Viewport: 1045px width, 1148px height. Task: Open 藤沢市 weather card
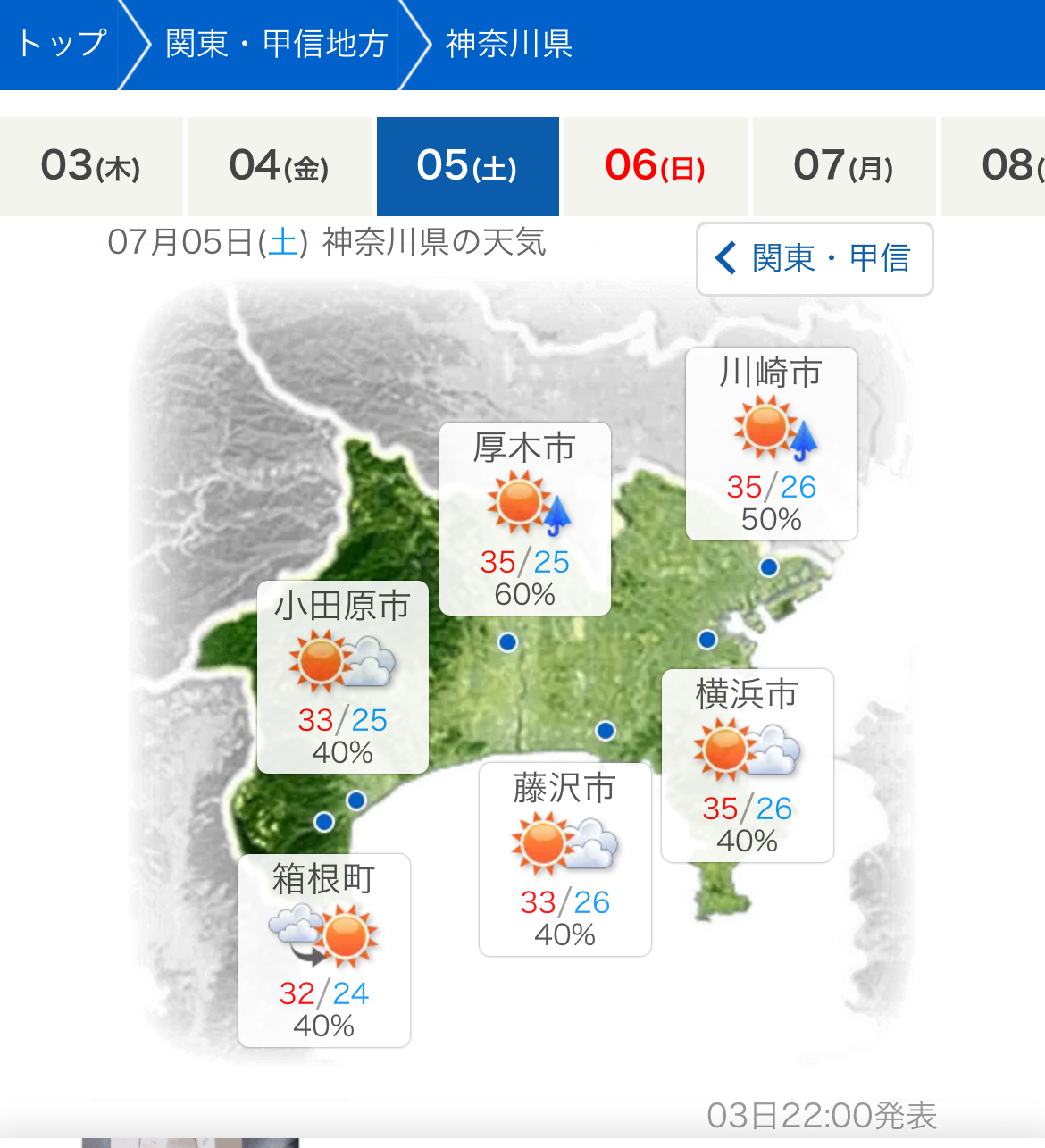pyautogui.click(x=564, y=859)
